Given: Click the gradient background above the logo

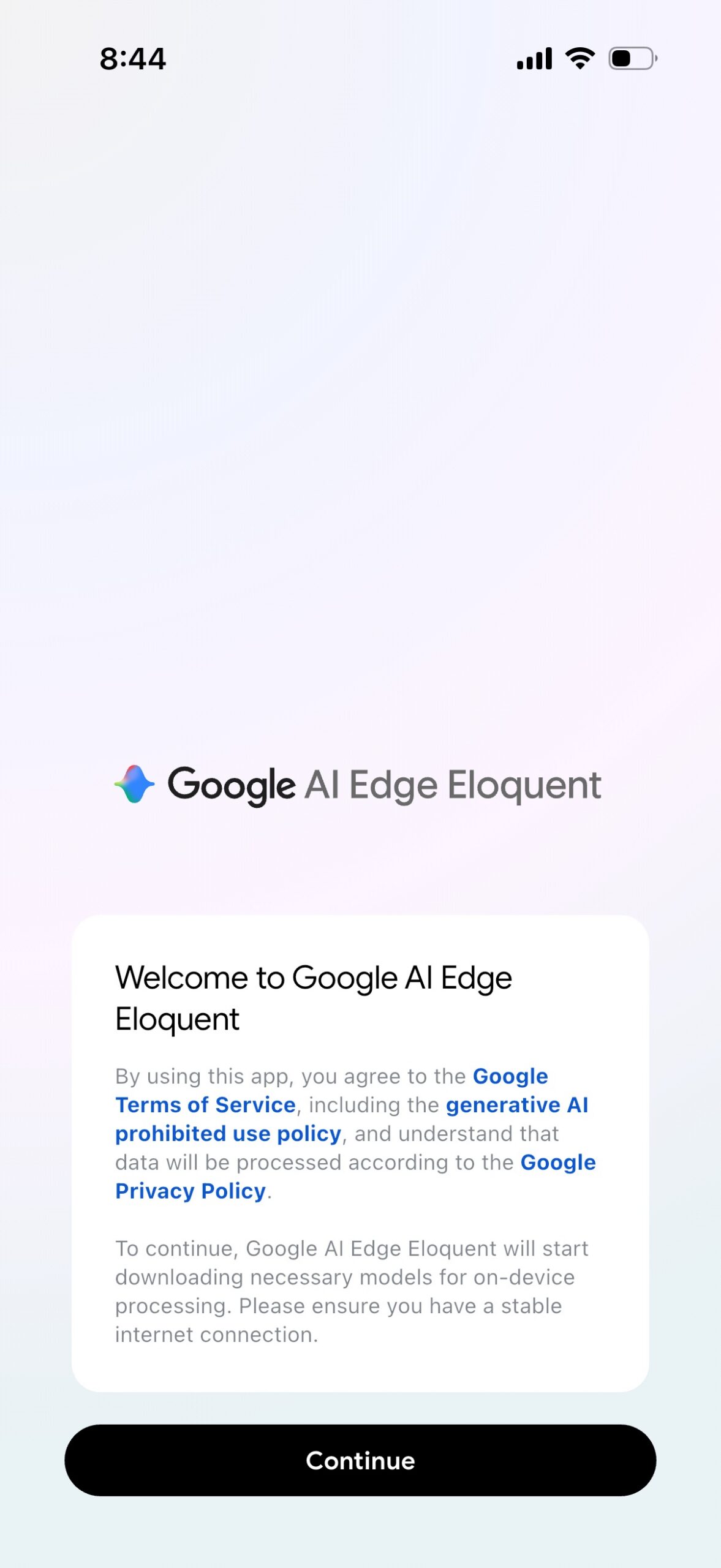Looking at the screenshot, I should 360,429.
